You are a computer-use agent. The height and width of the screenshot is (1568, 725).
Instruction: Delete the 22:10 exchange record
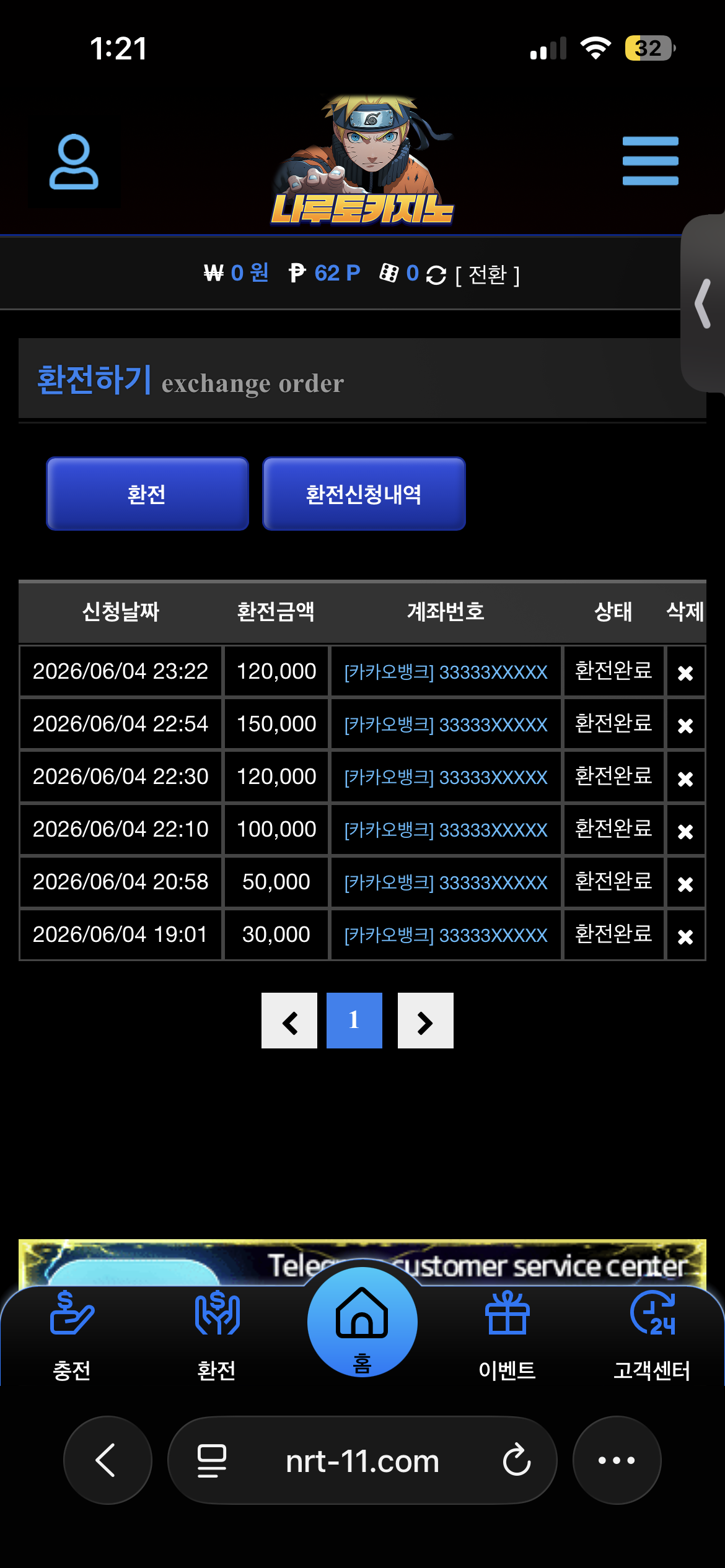[x=685, y=830]
